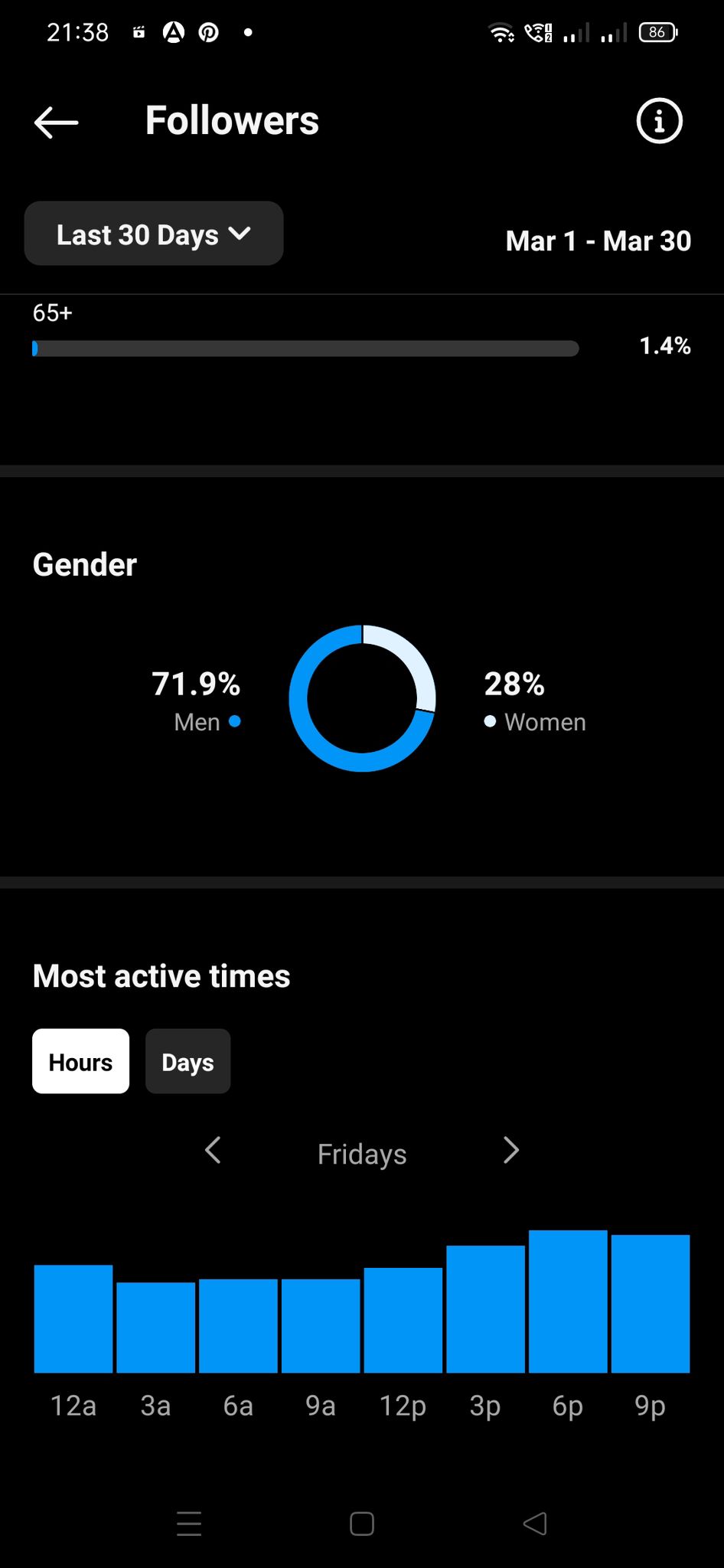Go back from the Followers screen
This screenshot has width=724, height=1568.
point(56,122)
